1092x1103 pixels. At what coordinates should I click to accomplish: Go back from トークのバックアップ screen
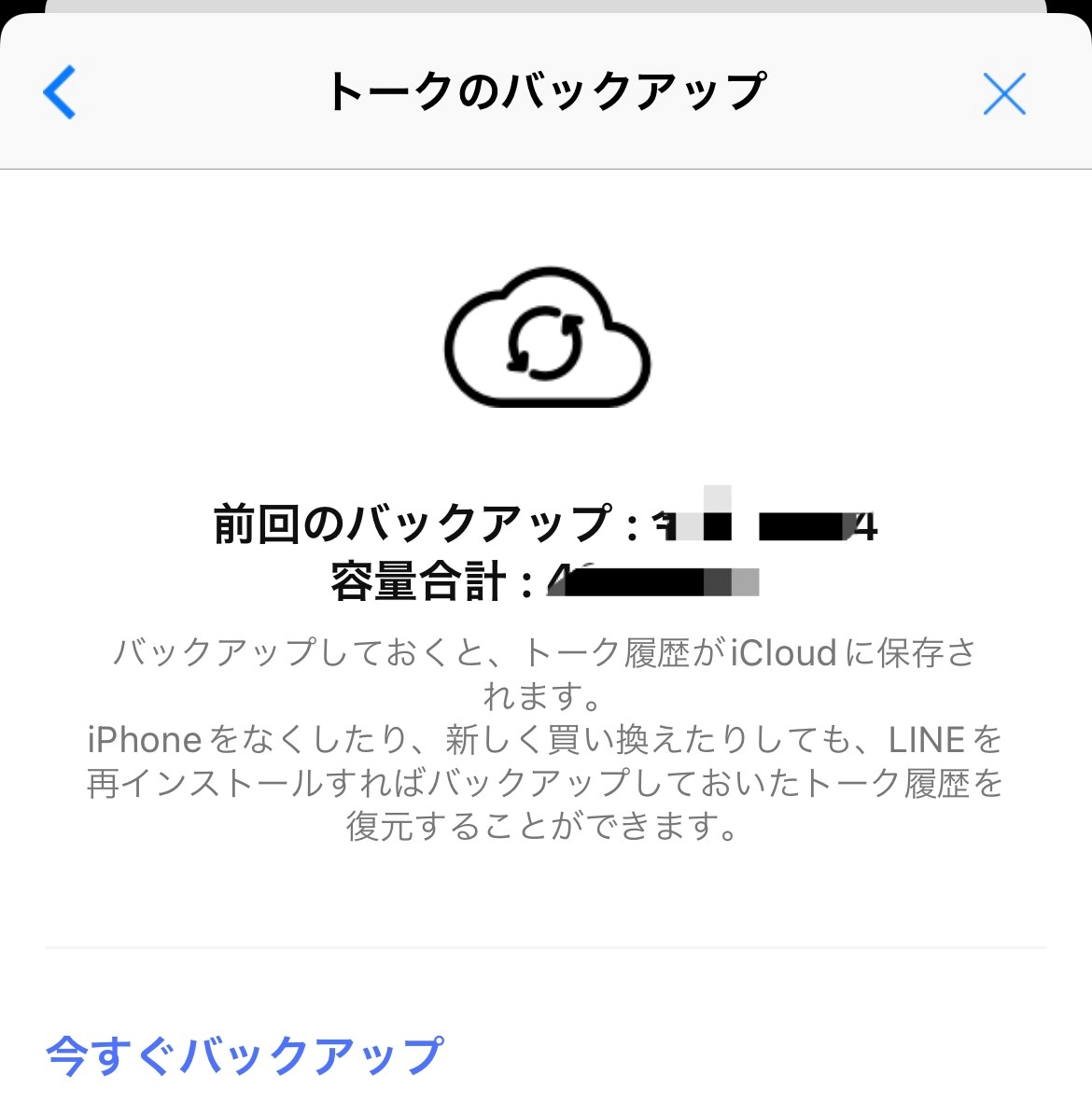[60, 92]
